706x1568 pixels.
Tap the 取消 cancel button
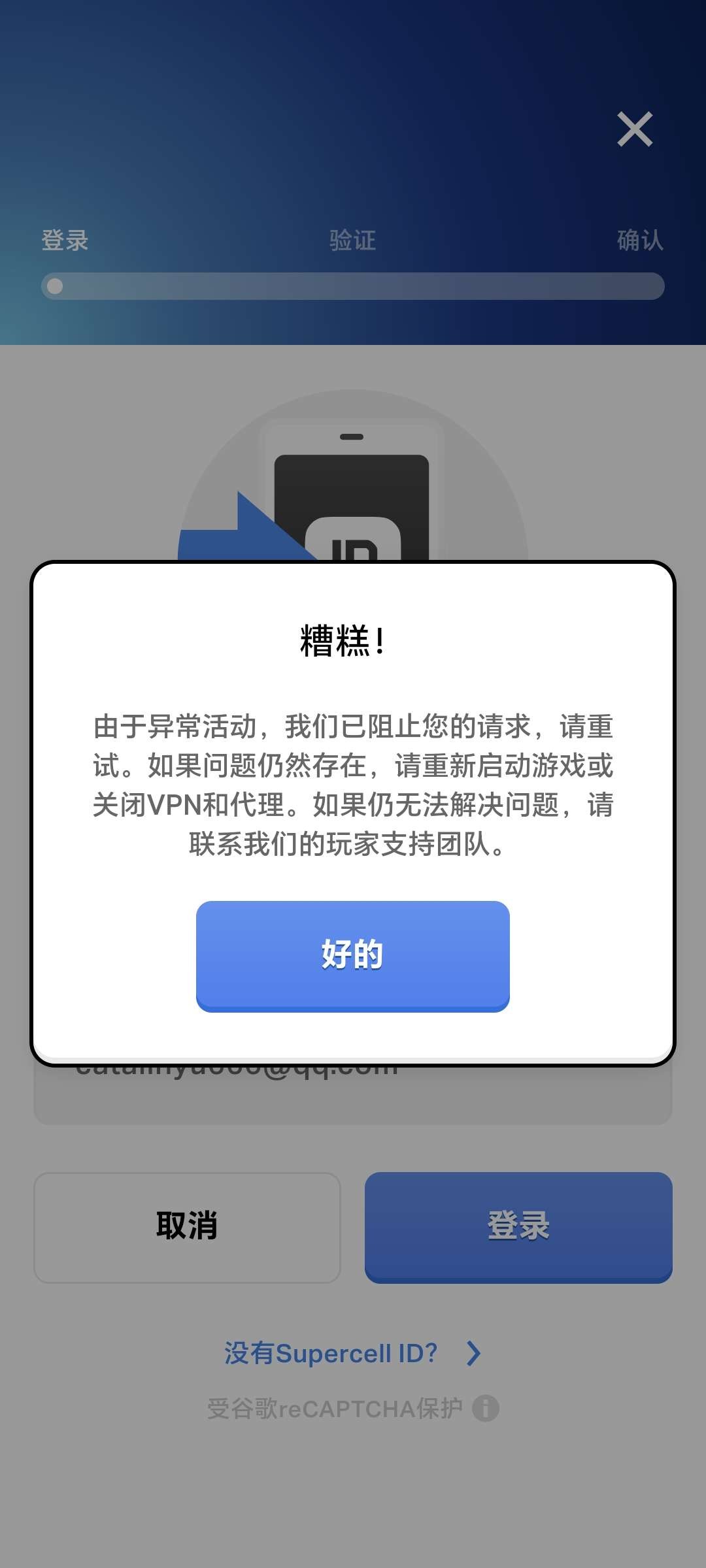(188, 1227)
